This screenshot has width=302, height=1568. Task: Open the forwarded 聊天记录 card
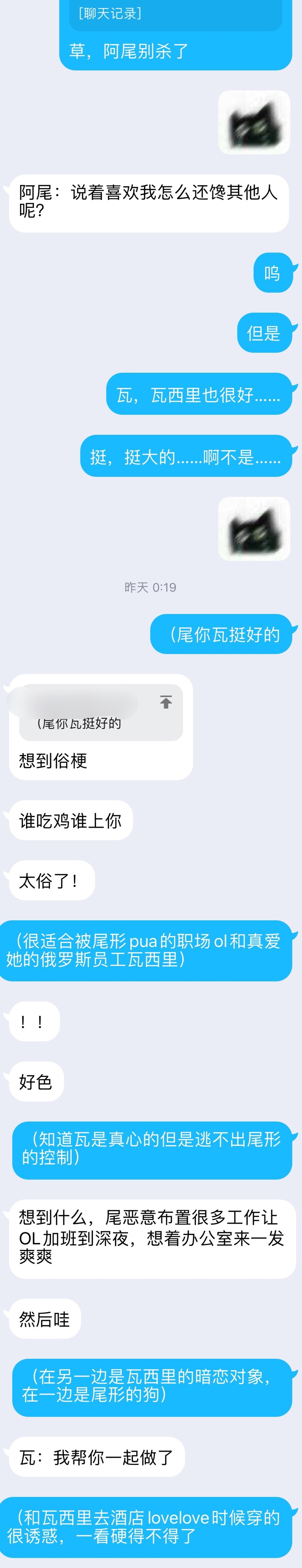click(x=175, y=15)
